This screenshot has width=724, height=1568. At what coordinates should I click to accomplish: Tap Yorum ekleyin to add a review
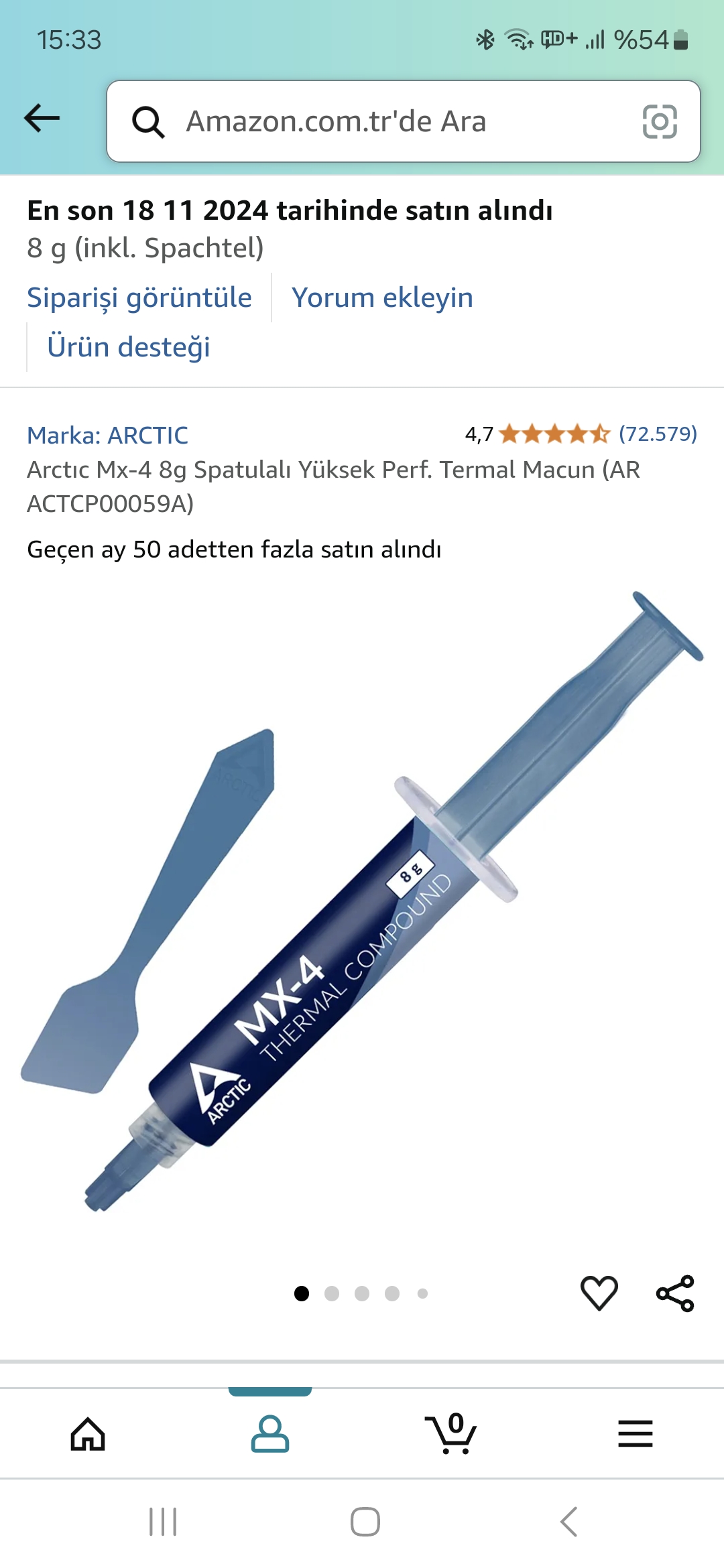point(382,298)
